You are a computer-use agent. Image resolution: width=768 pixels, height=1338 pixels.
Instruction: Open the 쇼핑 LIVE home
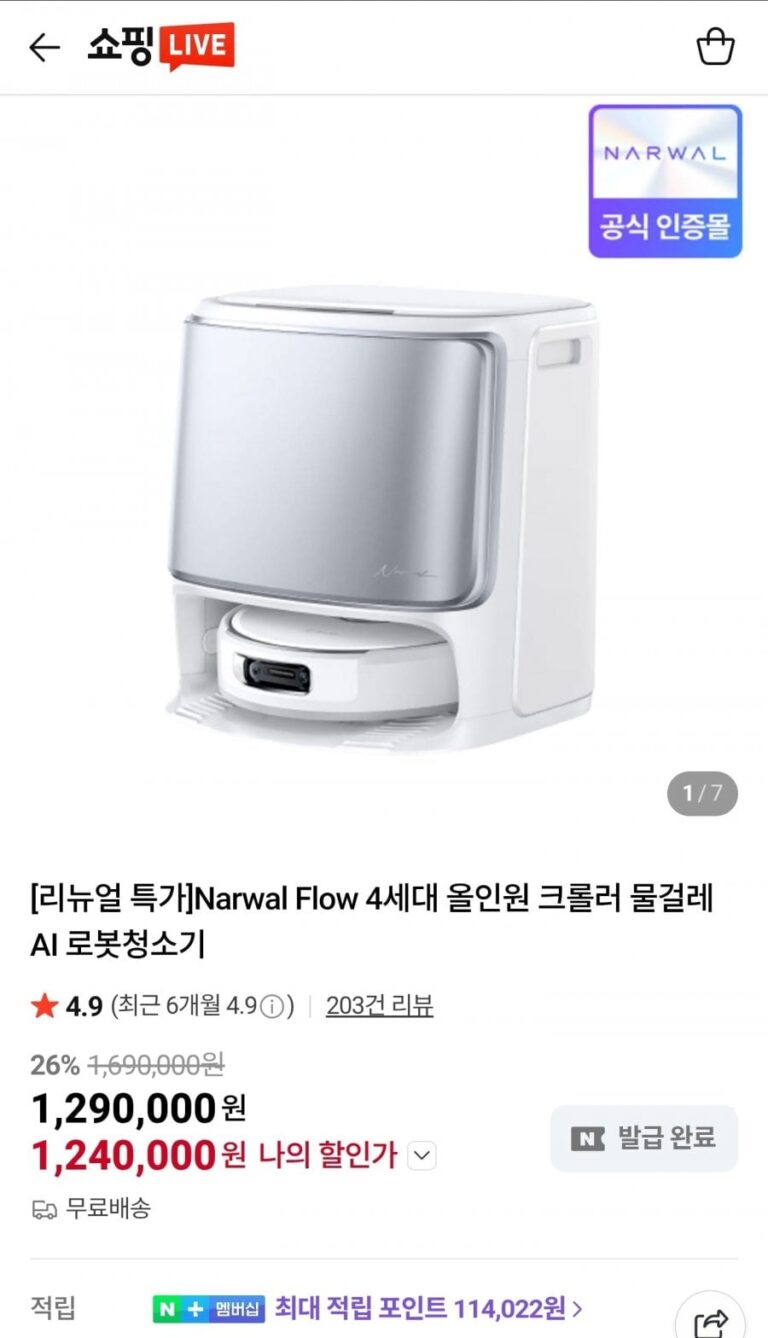click(160, 46)
